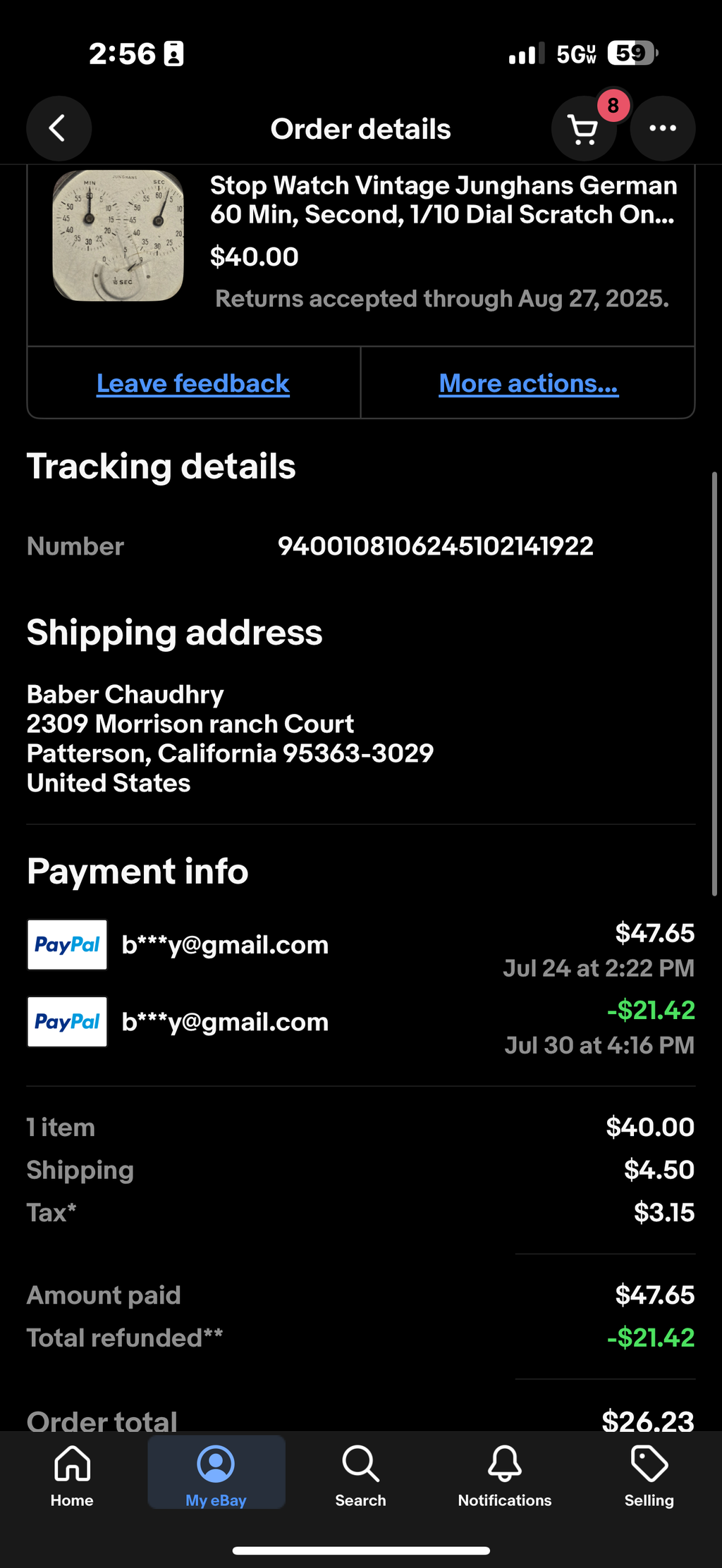
Task: Tap Leave feedback link
Action: (x=193, y=383)
